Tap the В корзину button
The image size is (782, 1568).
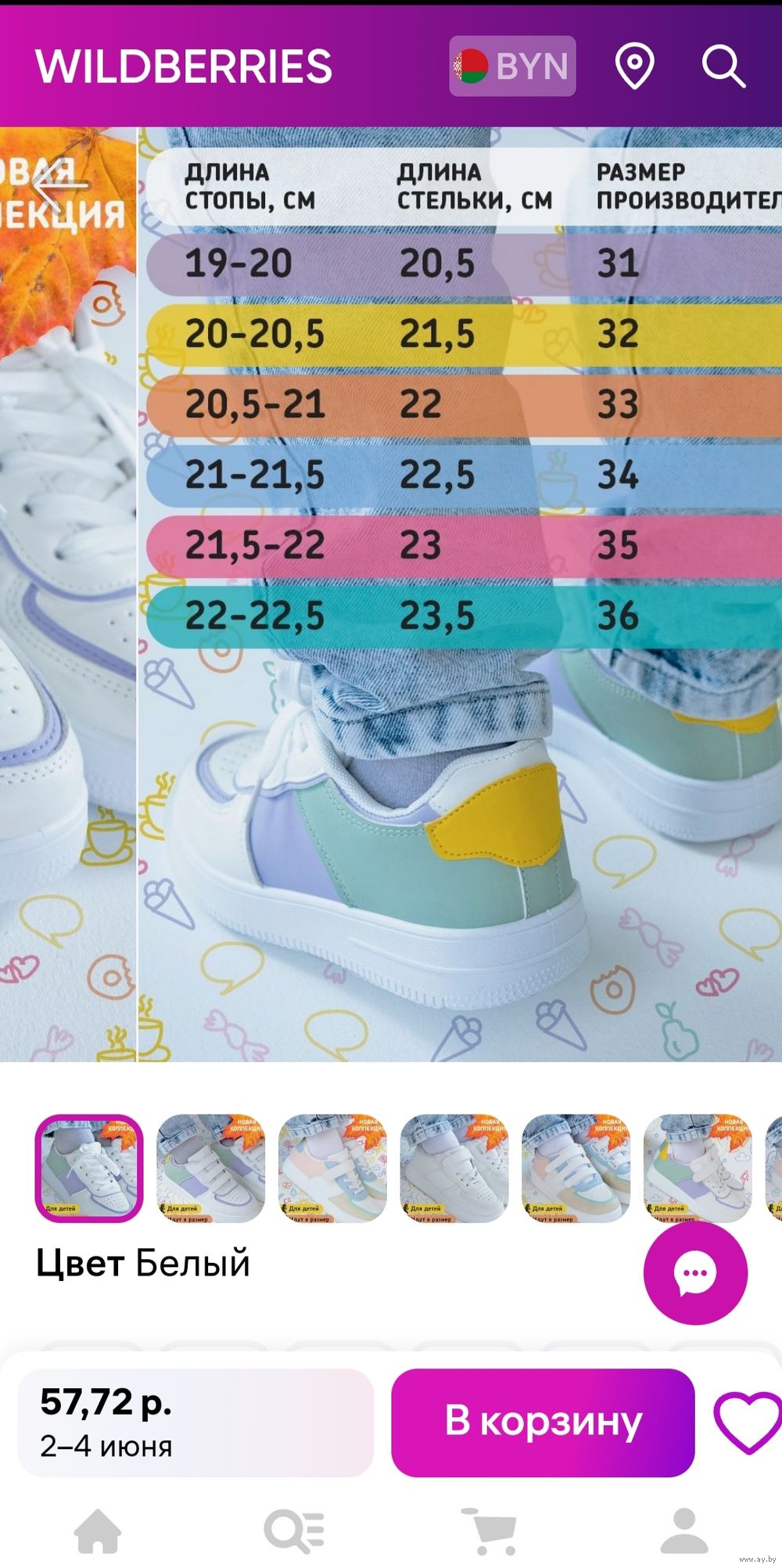[x=543, y=1422]
